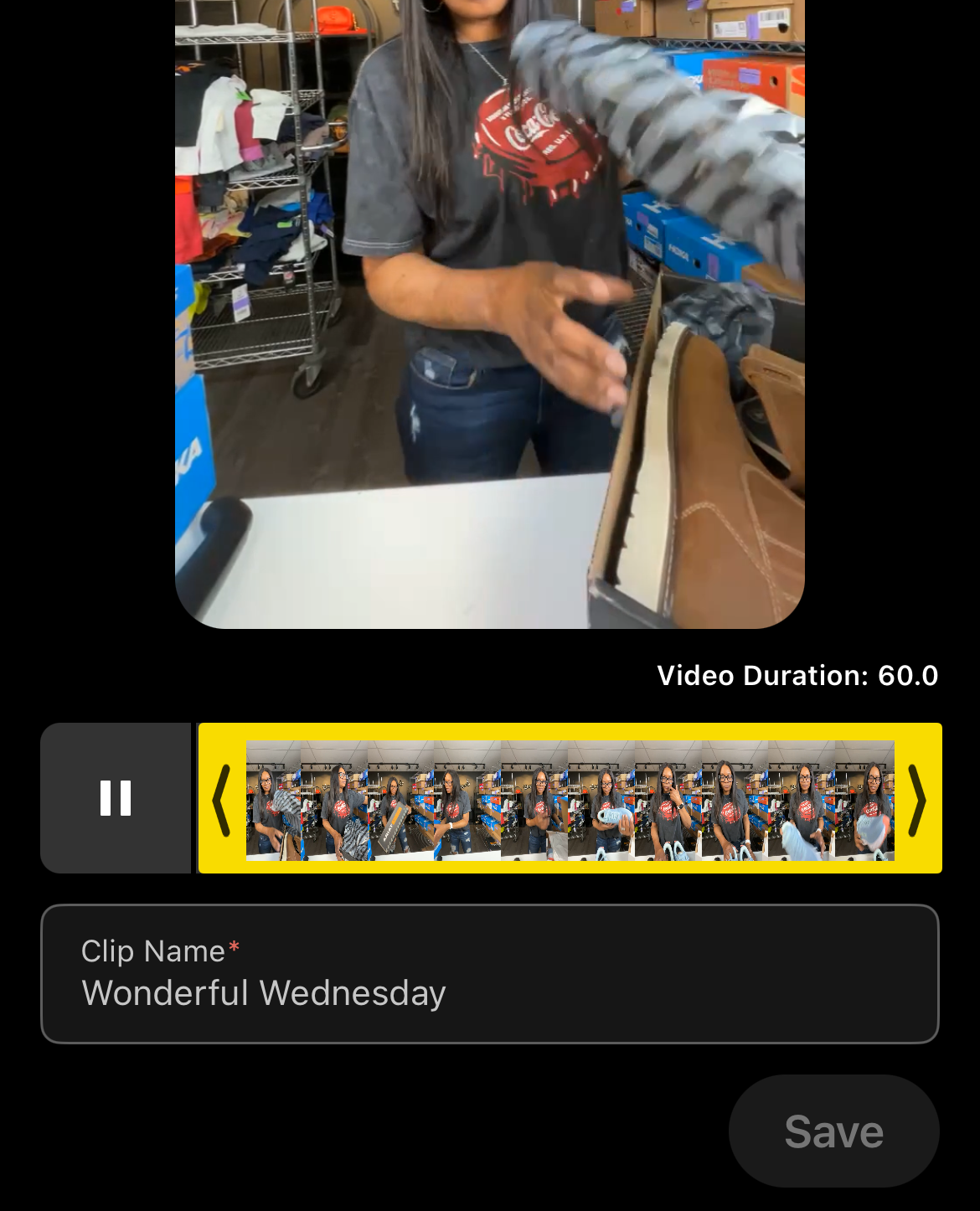Image resolution: width=980 pixels, height=1211 pixels.
Task: Save the clip
Action: [x=833, y=1131]
